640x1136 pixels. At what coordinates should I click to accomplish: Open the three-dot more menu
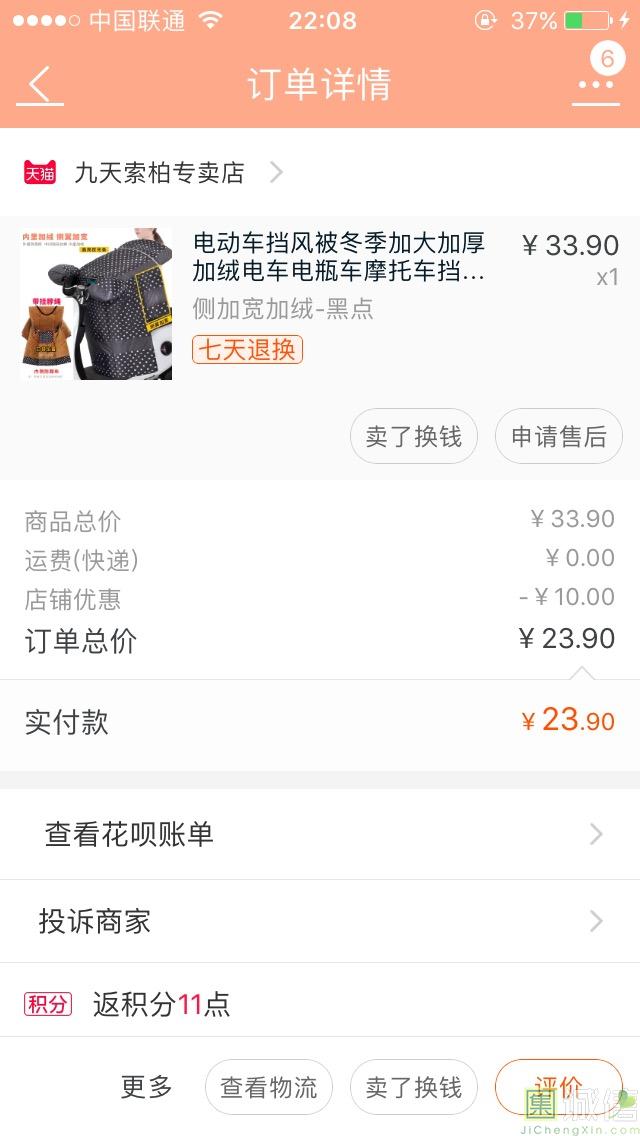596,85
